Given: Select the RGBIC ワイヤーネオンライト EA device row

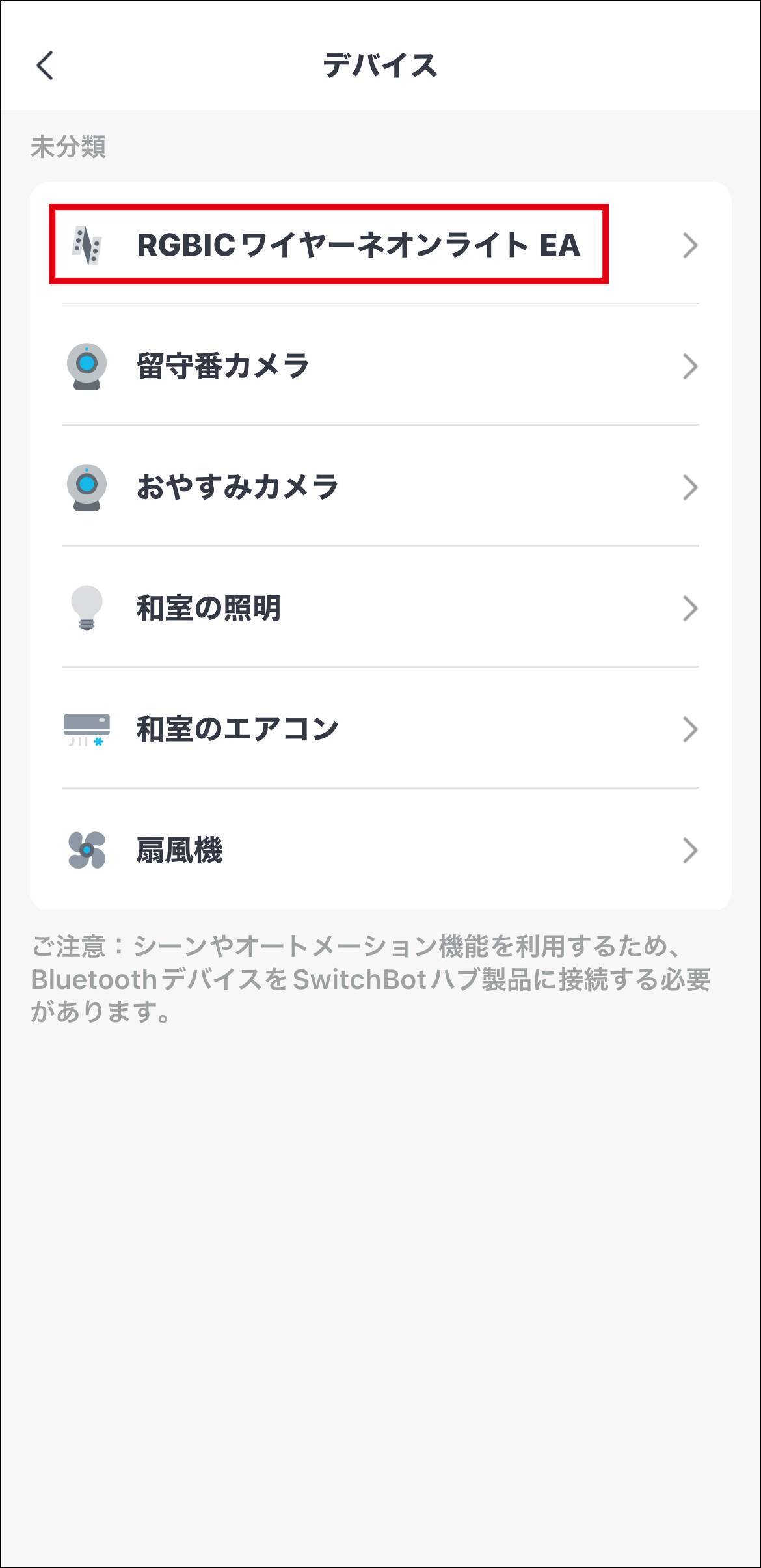Looking at the screenshot, I should click(x=358, y=246).
